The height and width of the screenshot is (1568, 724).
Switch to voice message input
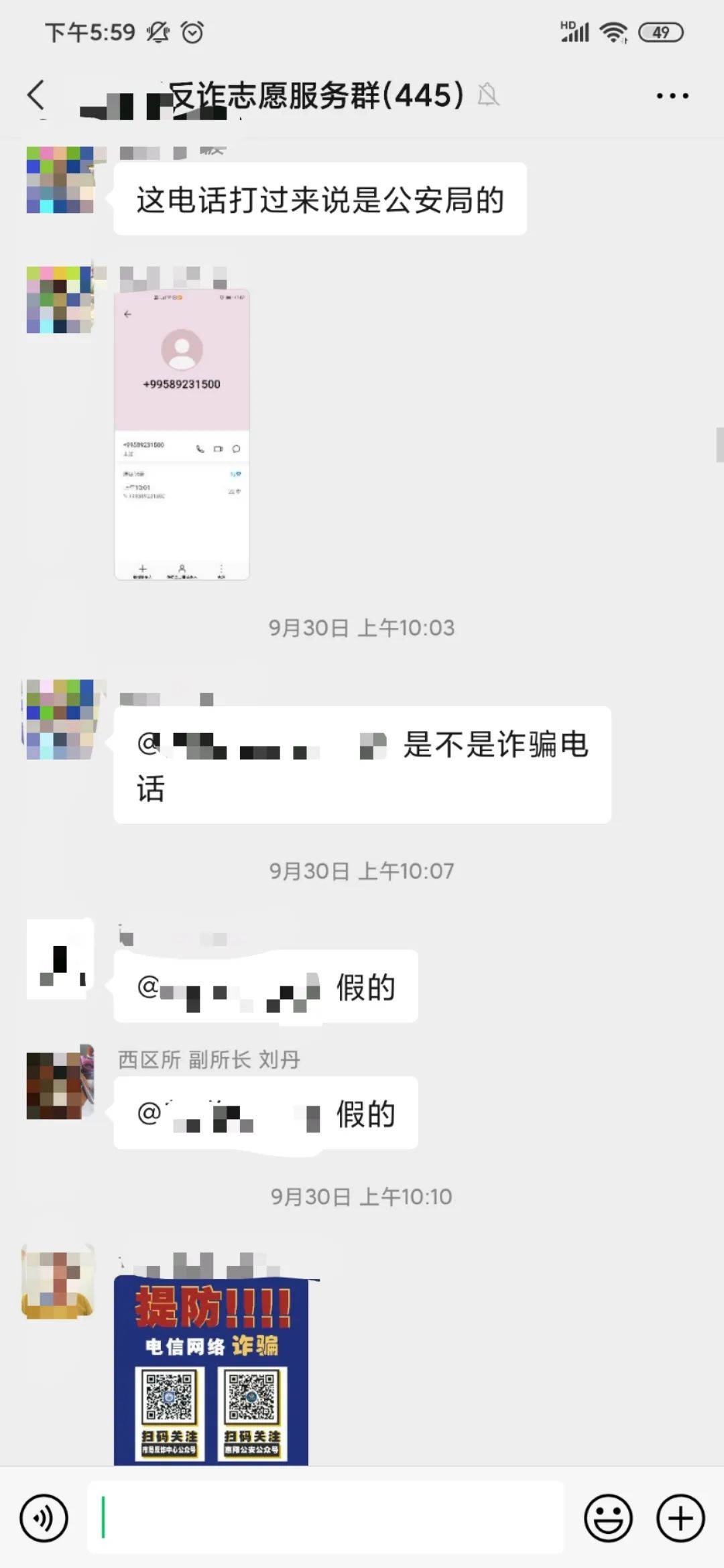click(x=44, y=1518)
